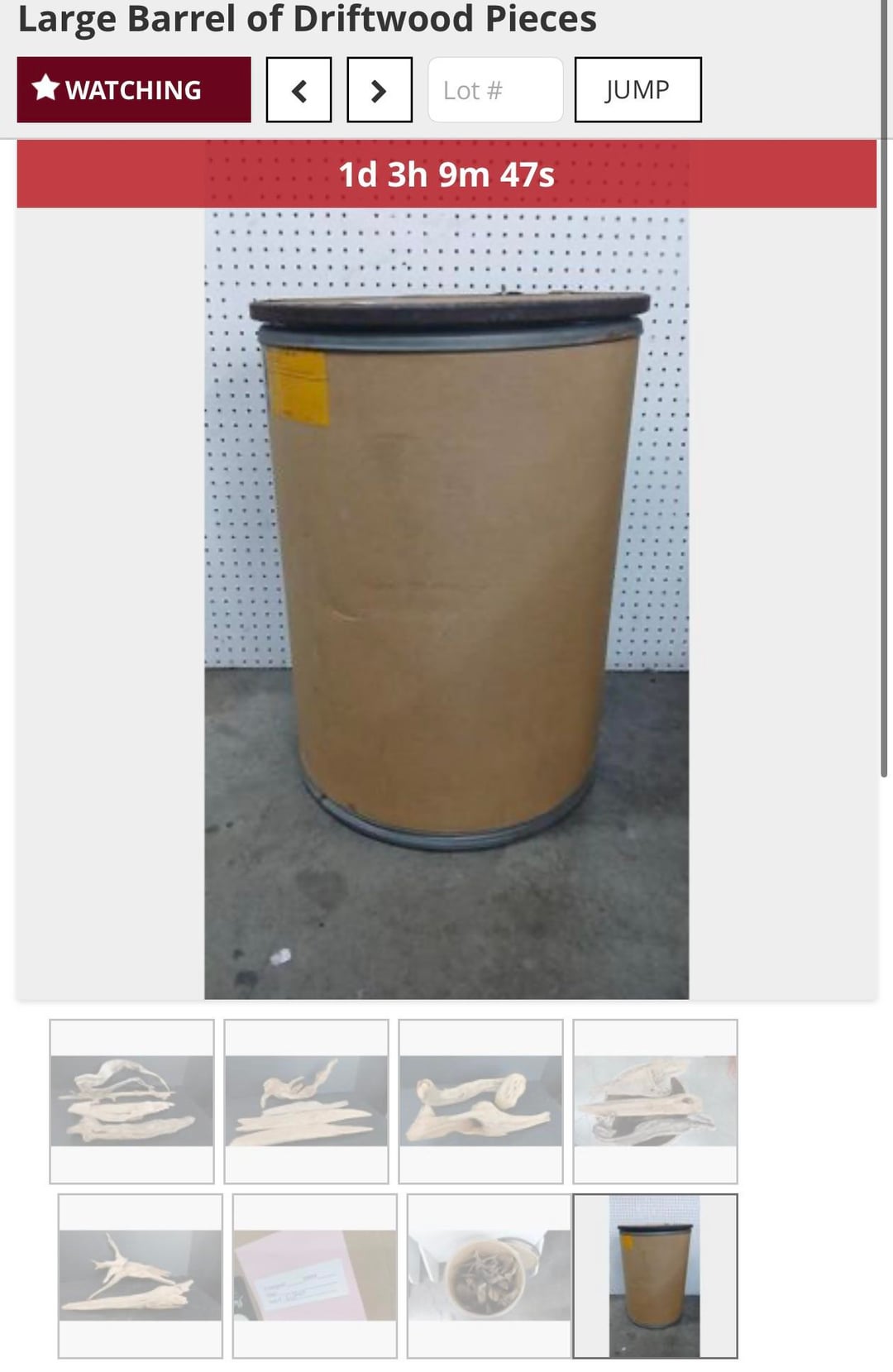
Task: Go to the previous lot arrow
Action: pos(298,89)
